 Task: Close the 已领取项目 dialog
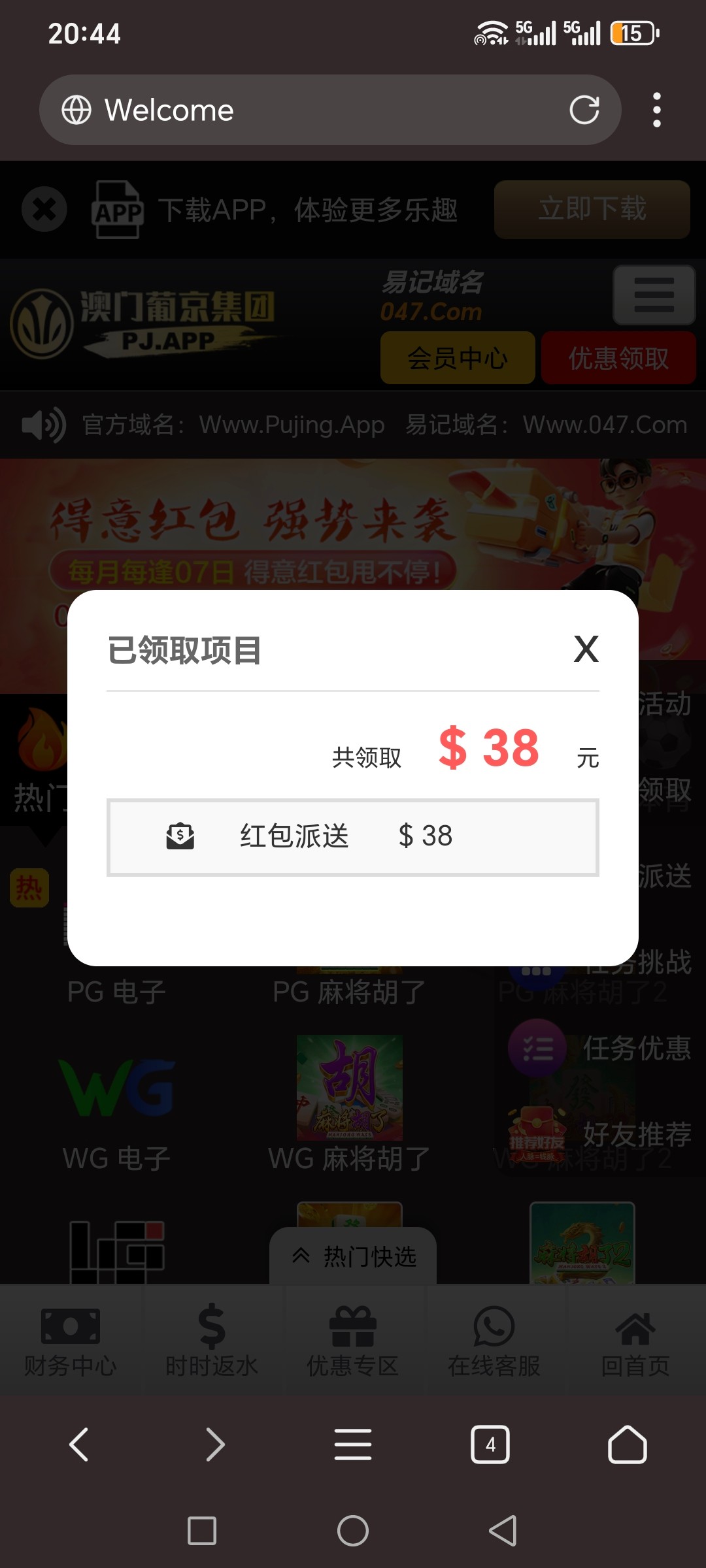[x=586, y=649]
